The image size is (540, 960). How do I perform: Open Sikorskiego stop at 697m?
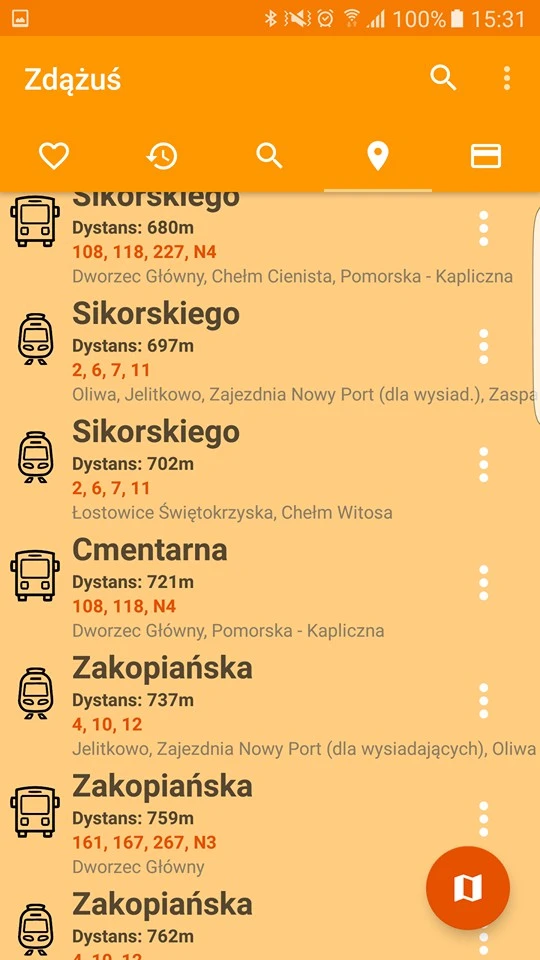click(270, 347)
